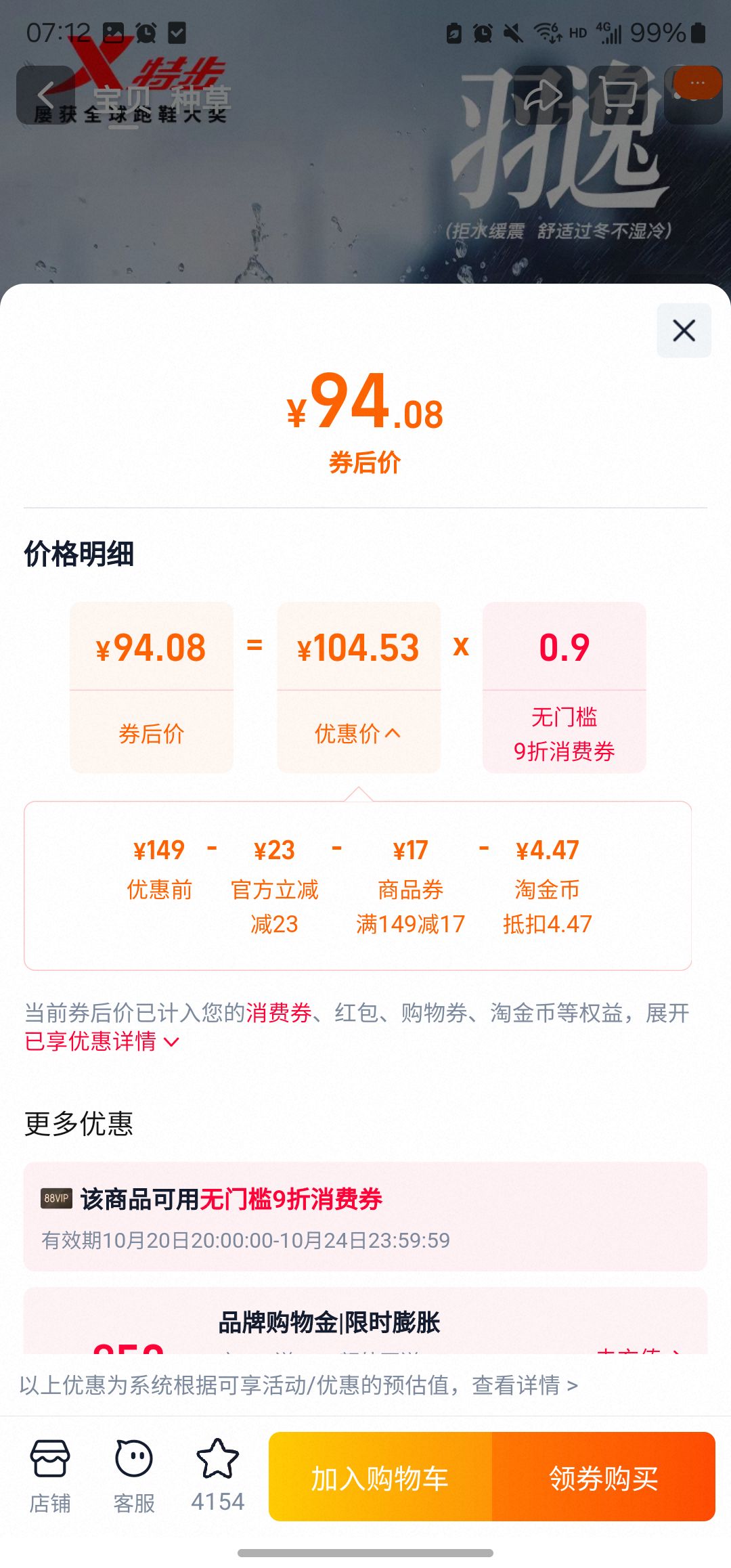Expand 已享优惠详情

(x=102, y=1041)
